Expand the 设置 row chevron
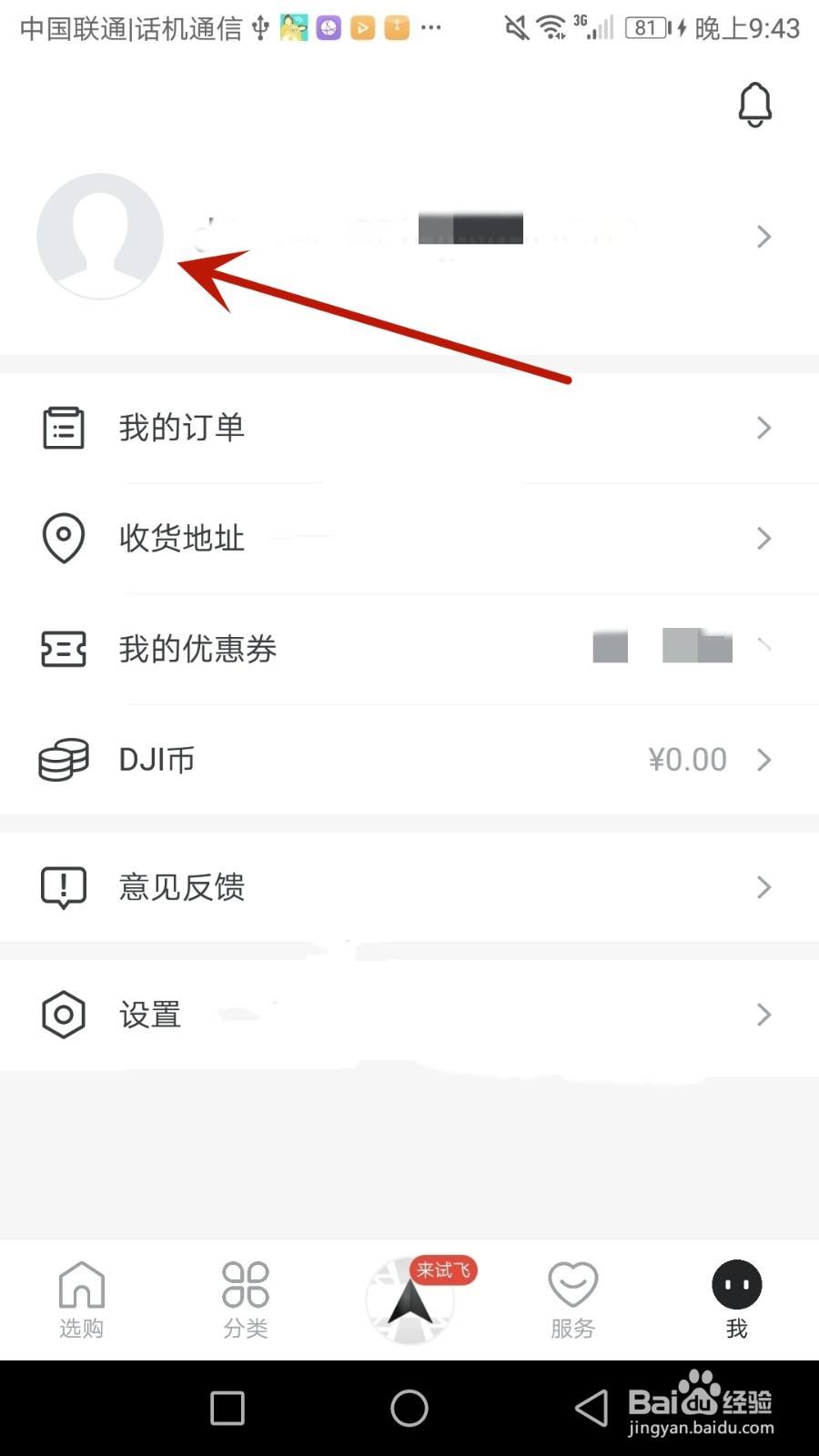819x1456 pixels. click(x=764, y=1015)
